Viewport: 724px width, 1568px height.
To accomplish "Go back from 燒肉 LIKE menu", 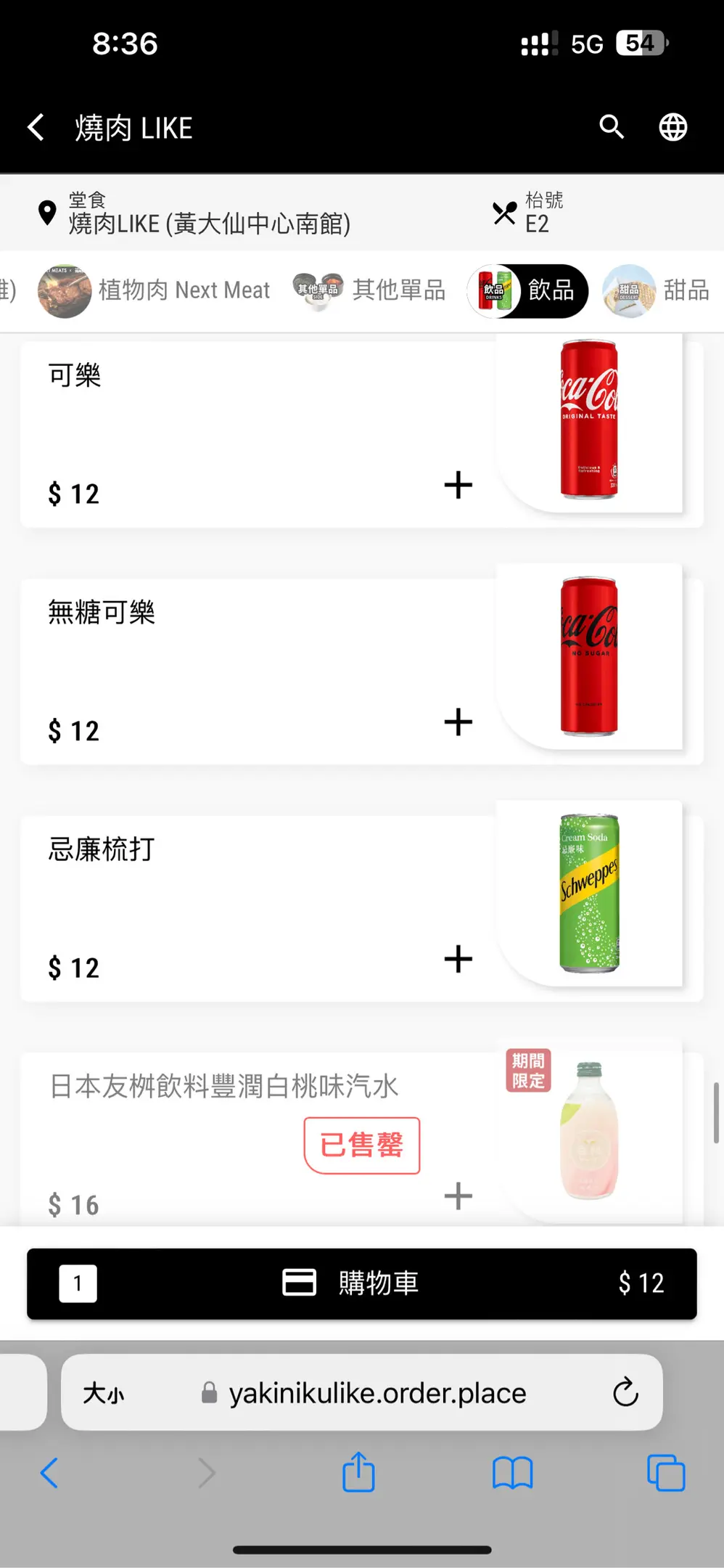I will pyautogui.click(x=36, y=128).
